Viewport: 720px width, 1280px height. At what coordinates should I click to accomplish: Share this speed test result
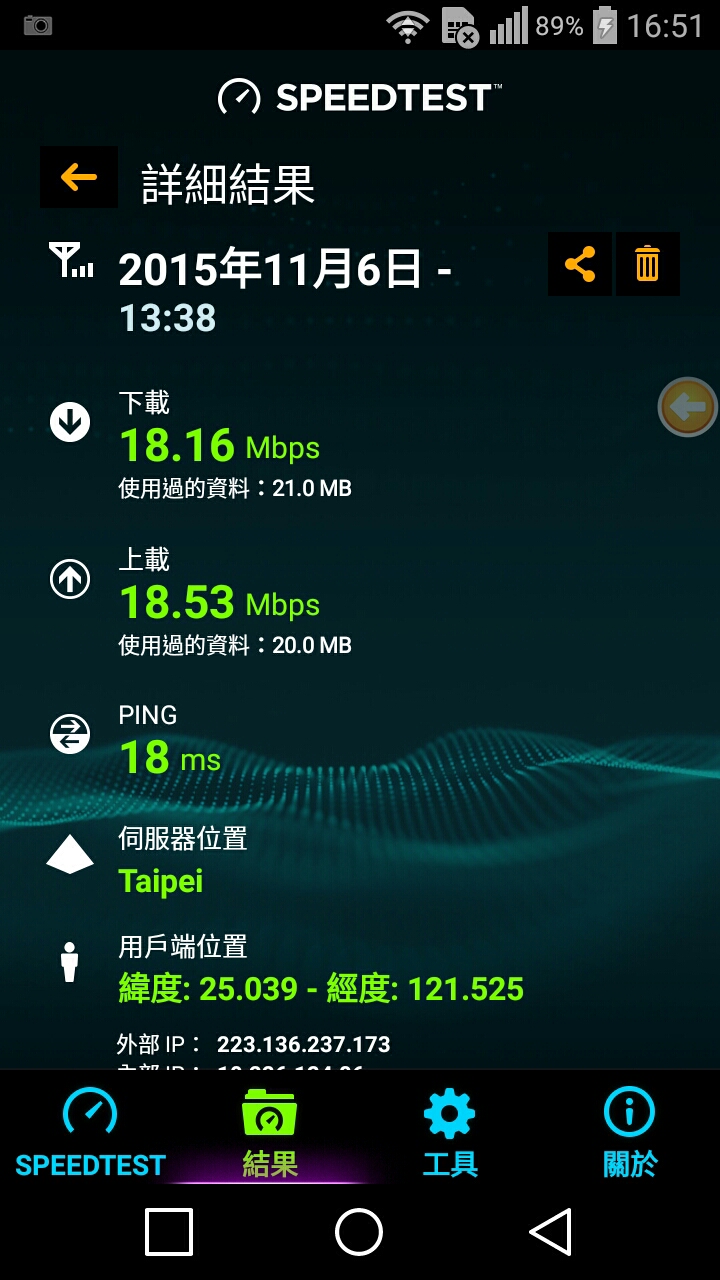pos(580,264)
